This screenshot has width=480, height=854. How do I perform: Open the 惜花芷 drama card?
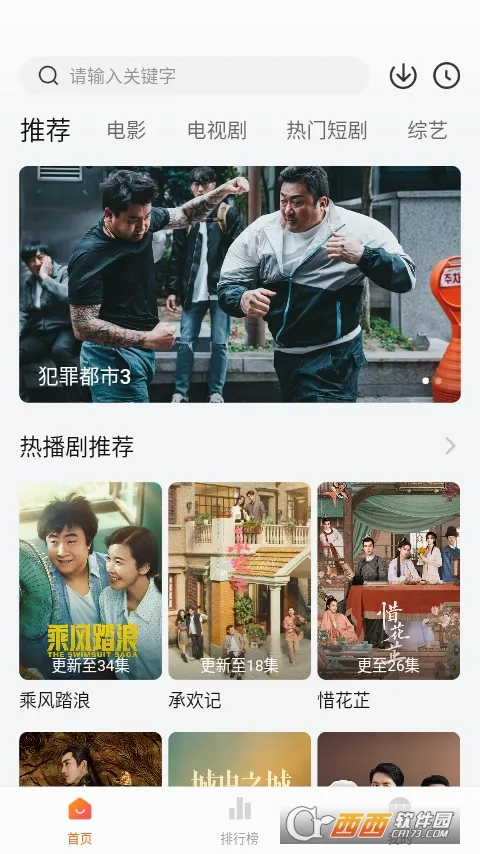[x=388, y=581]
